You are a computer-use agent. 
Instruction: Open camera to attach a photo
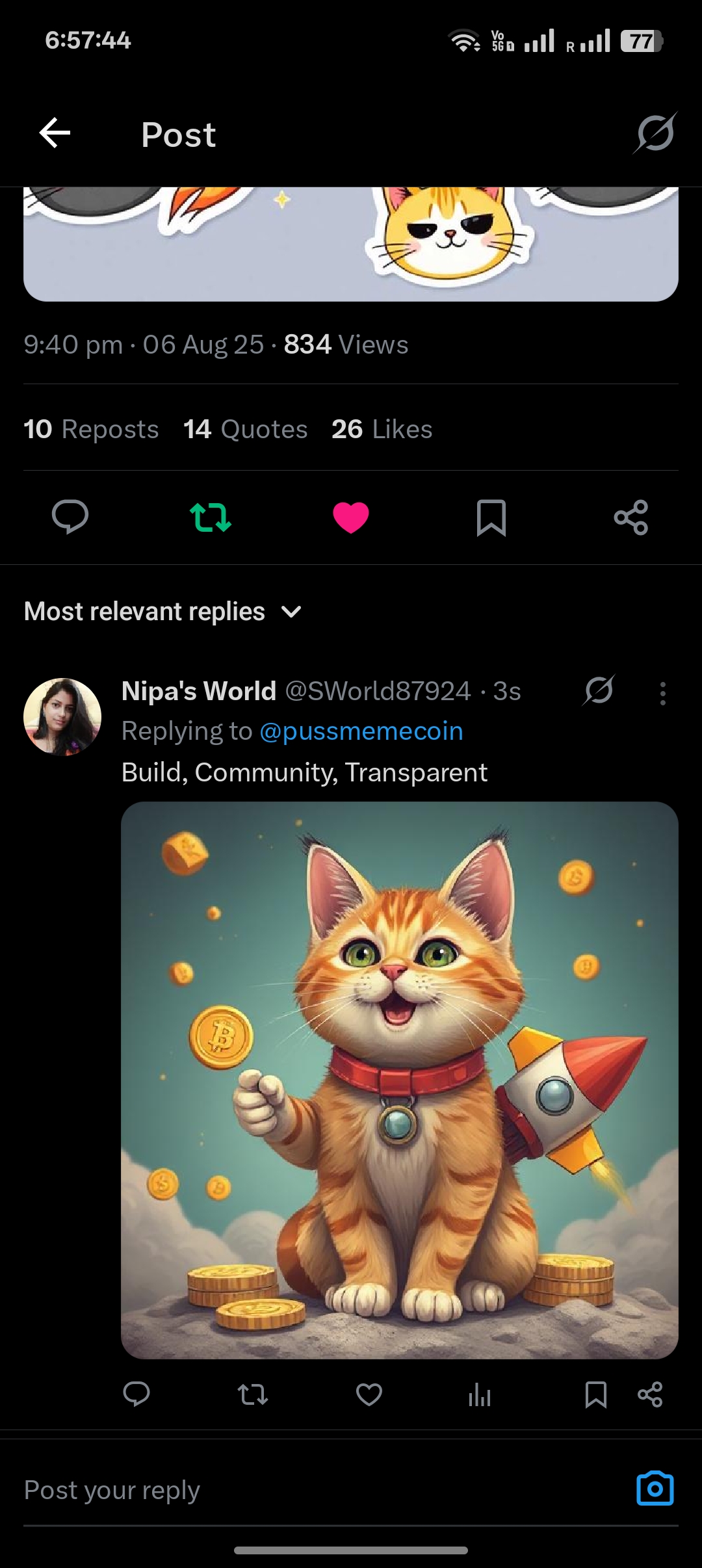(655, 1489)
